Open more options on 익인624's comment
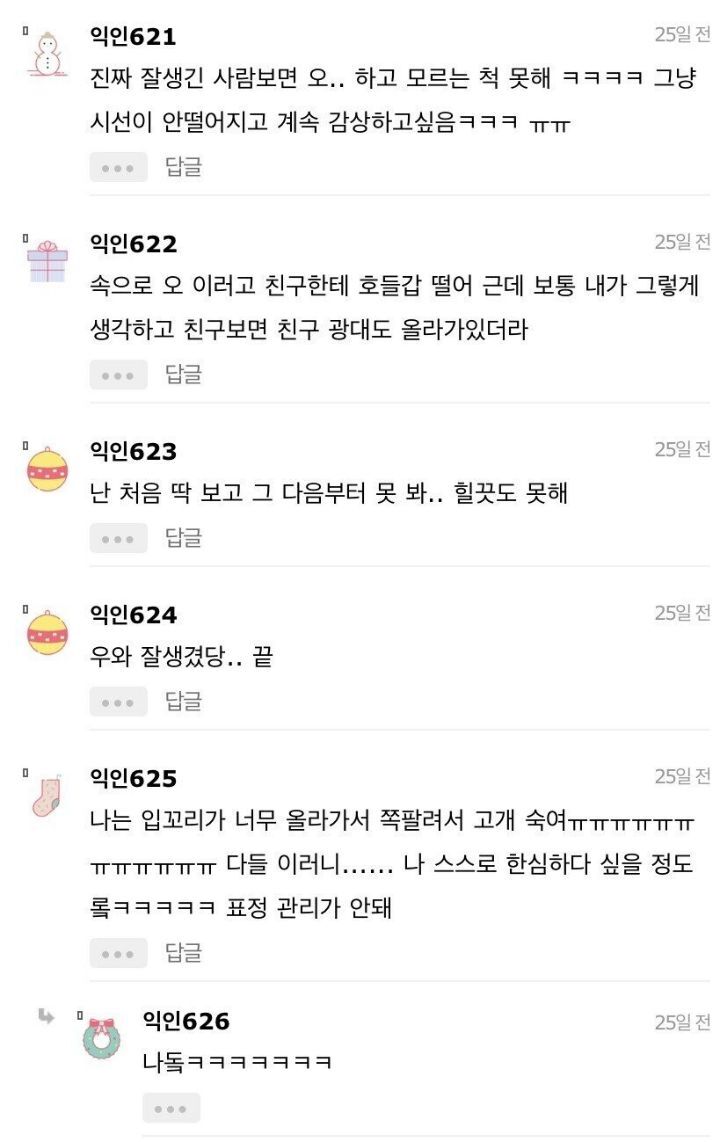The image size is (720, 1142). (119, 702)
